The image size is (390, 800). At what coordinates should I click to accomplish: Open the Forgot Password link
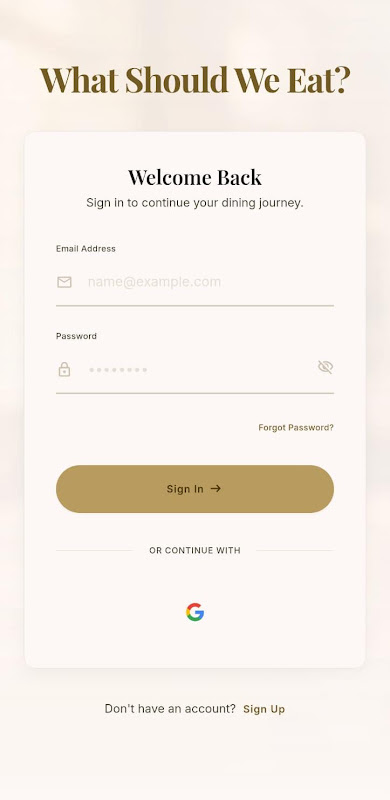point(296,428)
